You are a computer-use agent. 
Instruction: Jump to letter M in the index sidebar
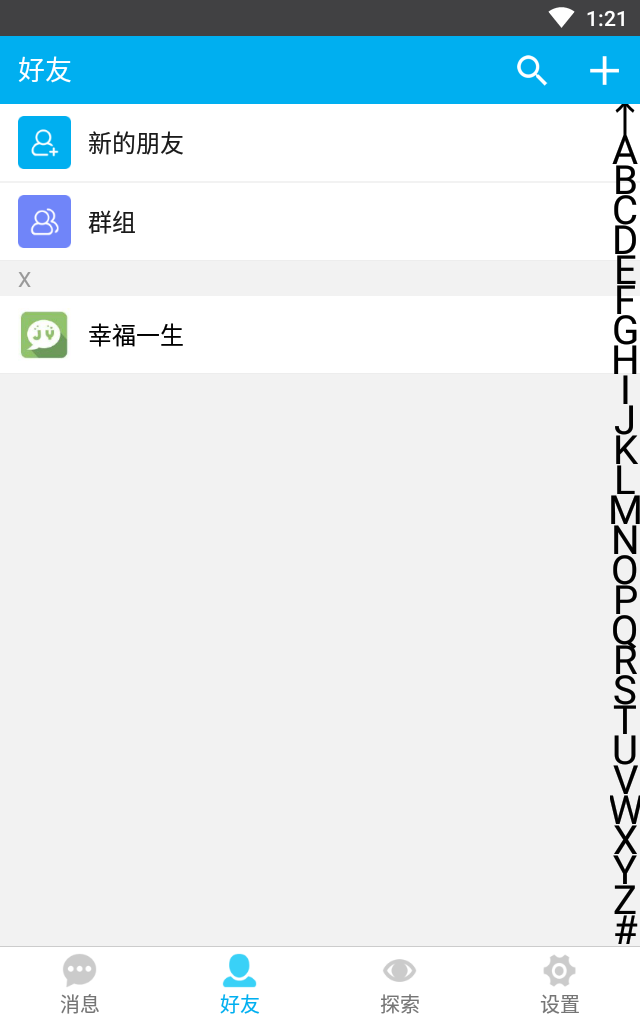[625, 510]
